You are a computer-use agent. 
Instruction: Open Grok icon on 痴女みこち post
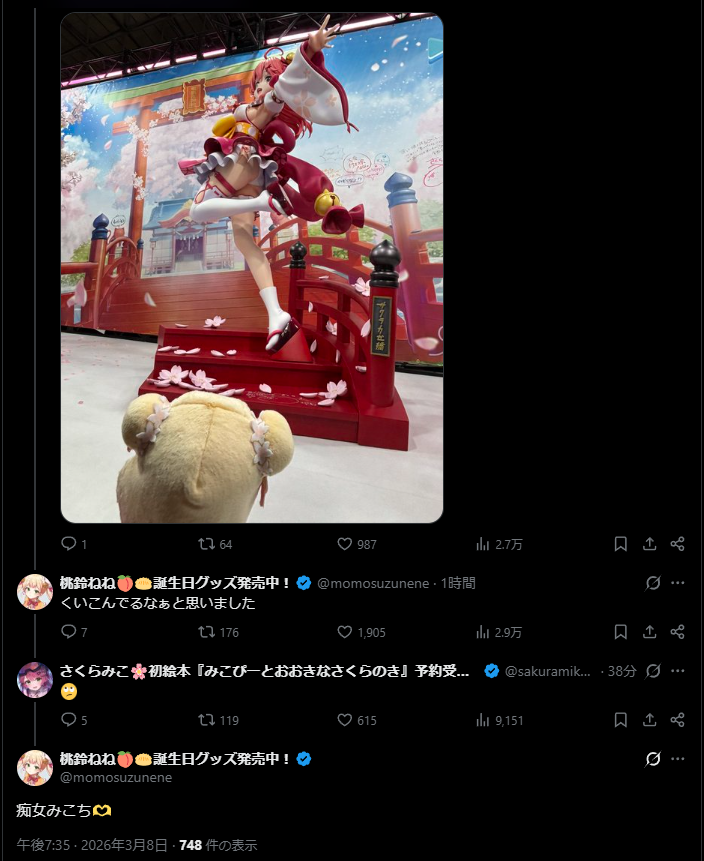pyautogui.click(x=653, y=759)
